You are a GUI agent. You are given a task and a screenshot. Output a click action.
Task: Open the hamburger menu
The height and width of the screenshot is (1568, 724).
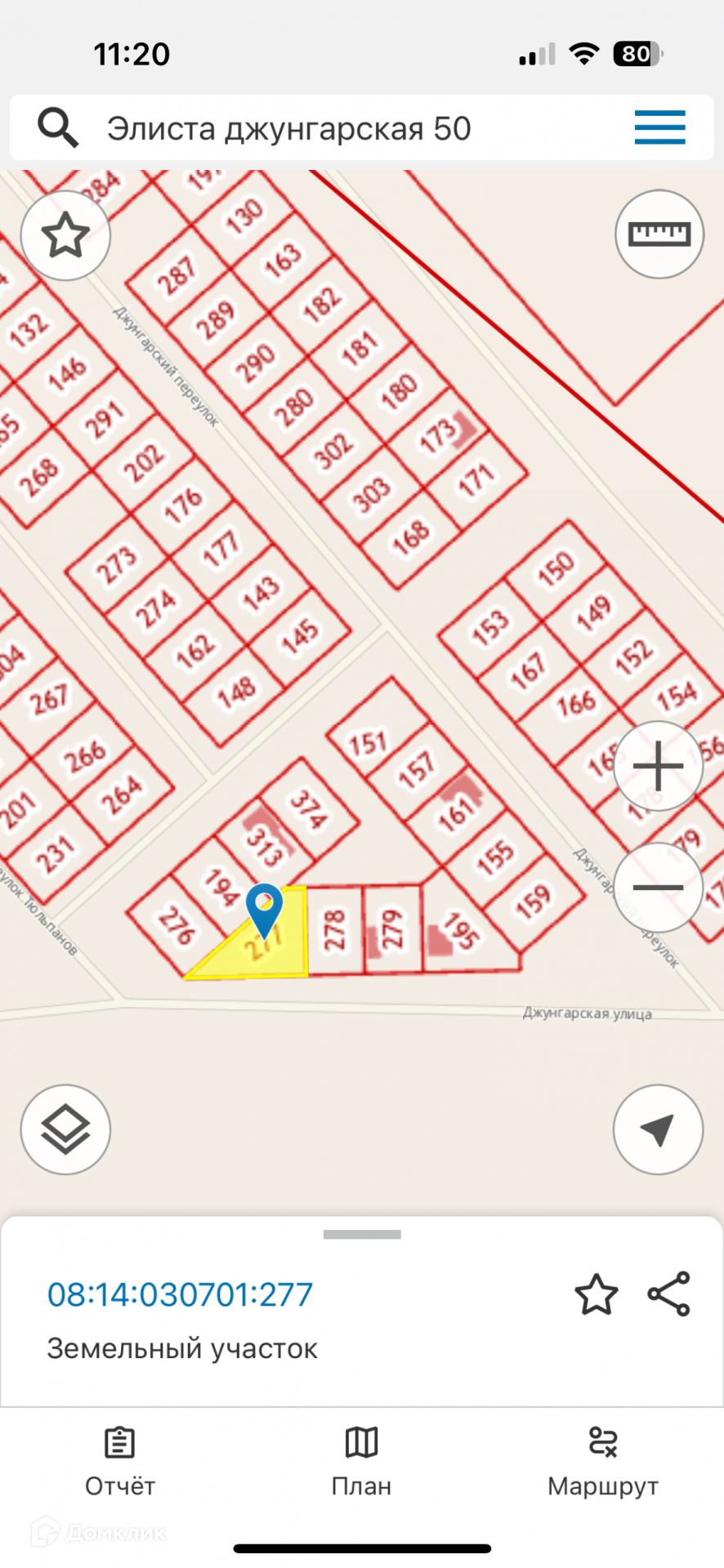pos(659,127)
